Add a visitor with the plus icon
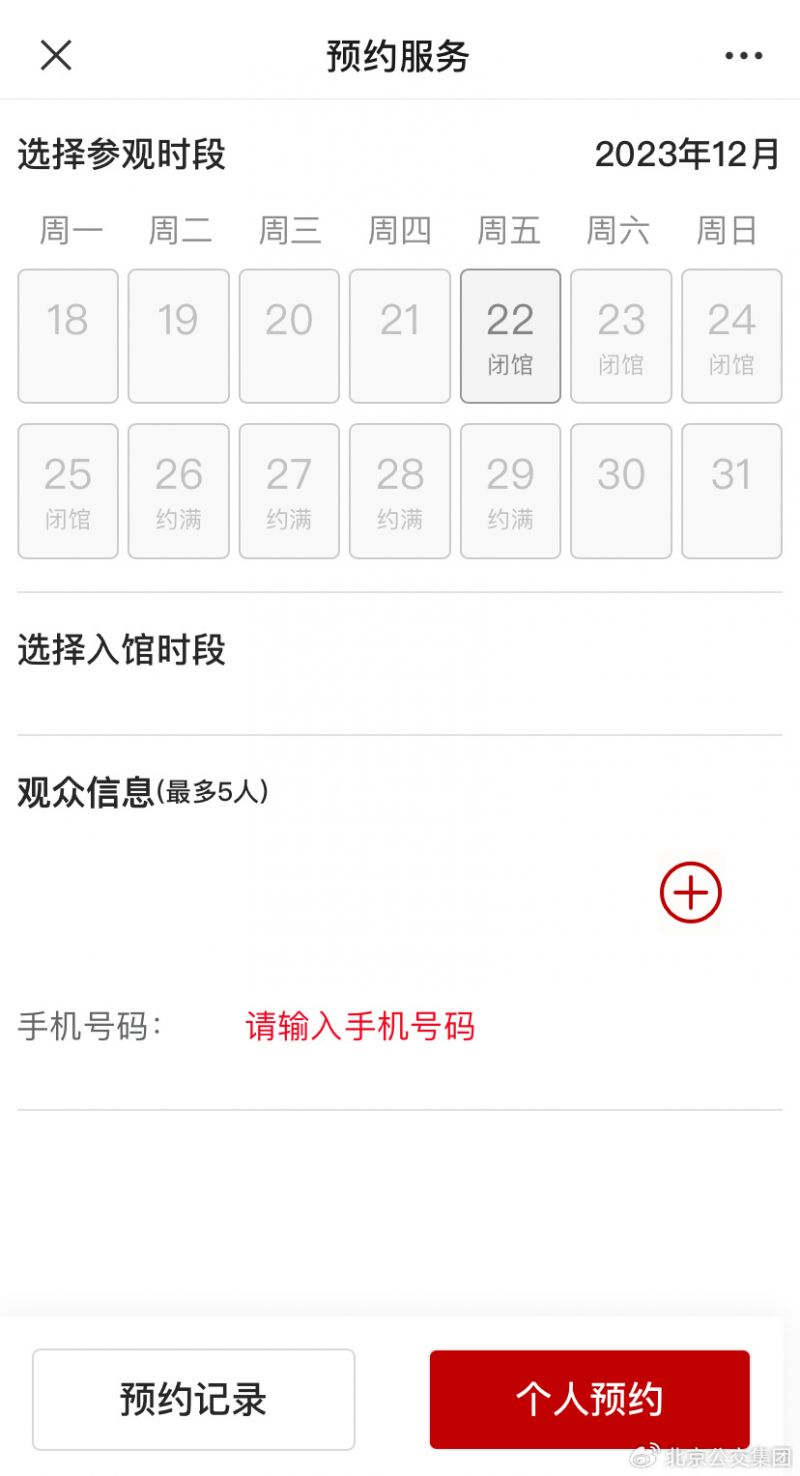The image size is (800, 1476). [x=691, y=892]
